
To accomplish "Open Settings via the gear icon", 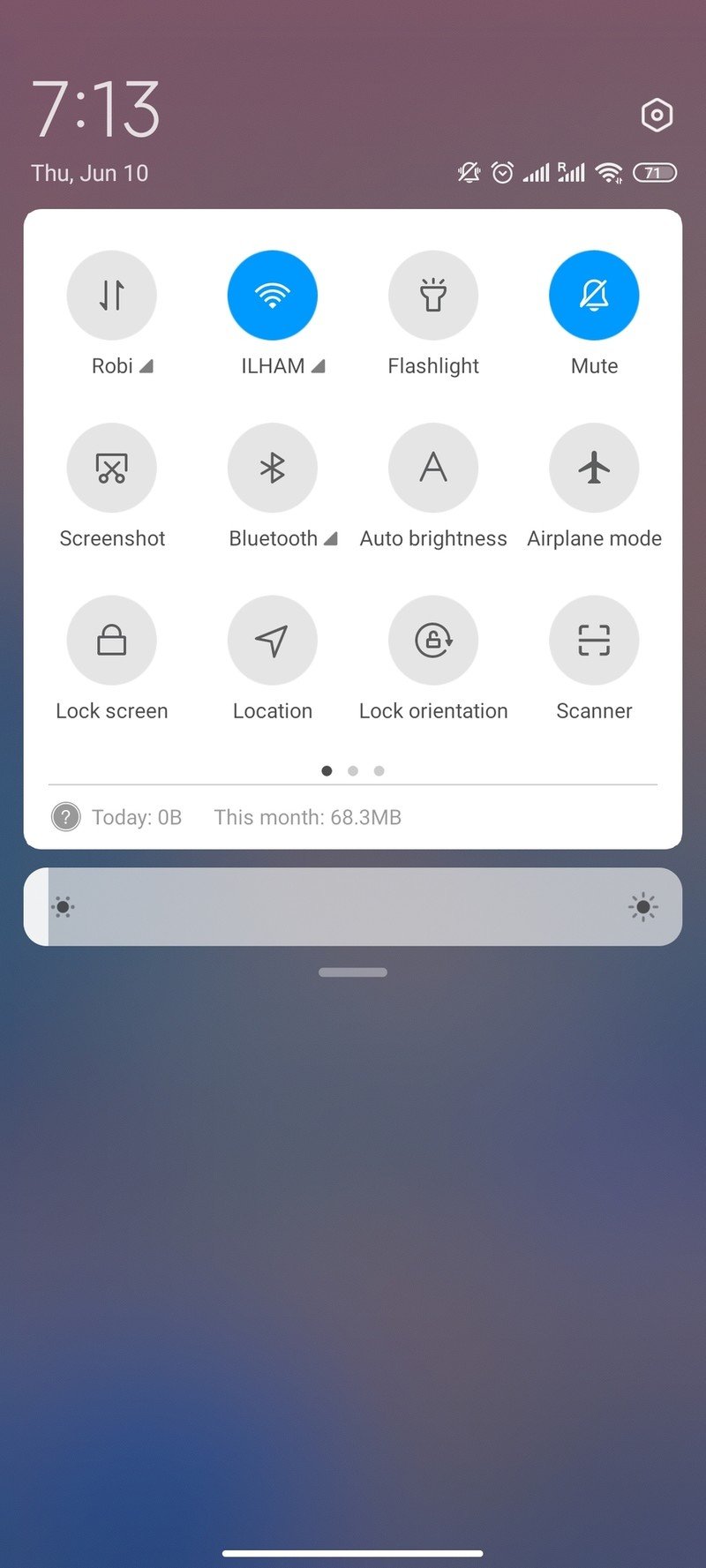I will 657,115.
